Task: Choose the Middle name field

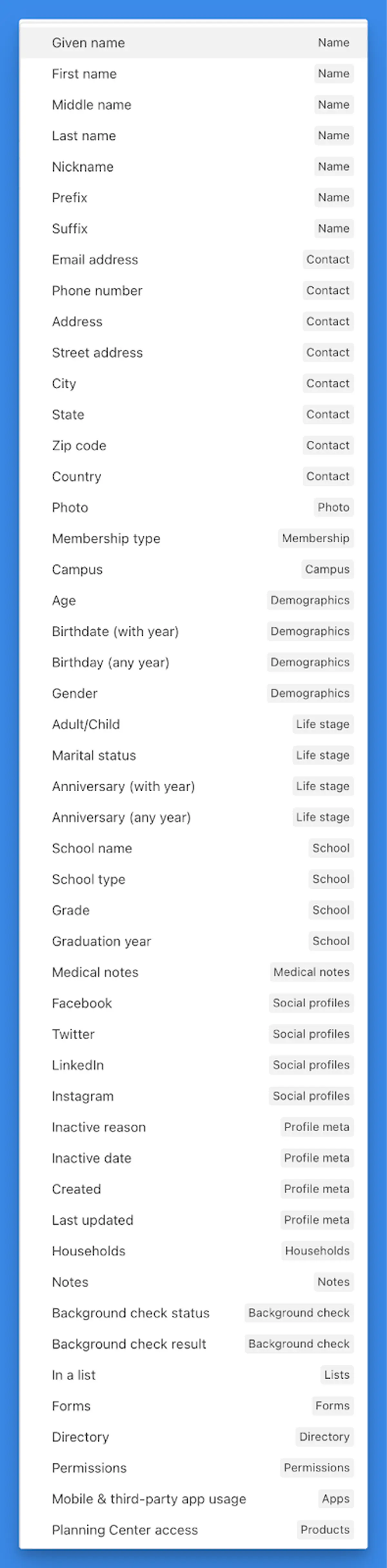Action: click(x=193, y=105)
